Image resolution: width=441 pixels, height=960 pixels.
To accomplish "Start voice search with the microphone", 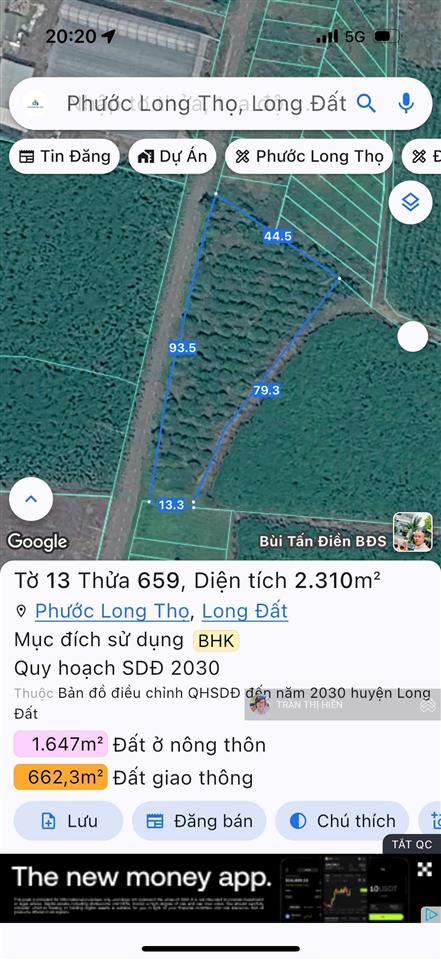I will point(406,103).
